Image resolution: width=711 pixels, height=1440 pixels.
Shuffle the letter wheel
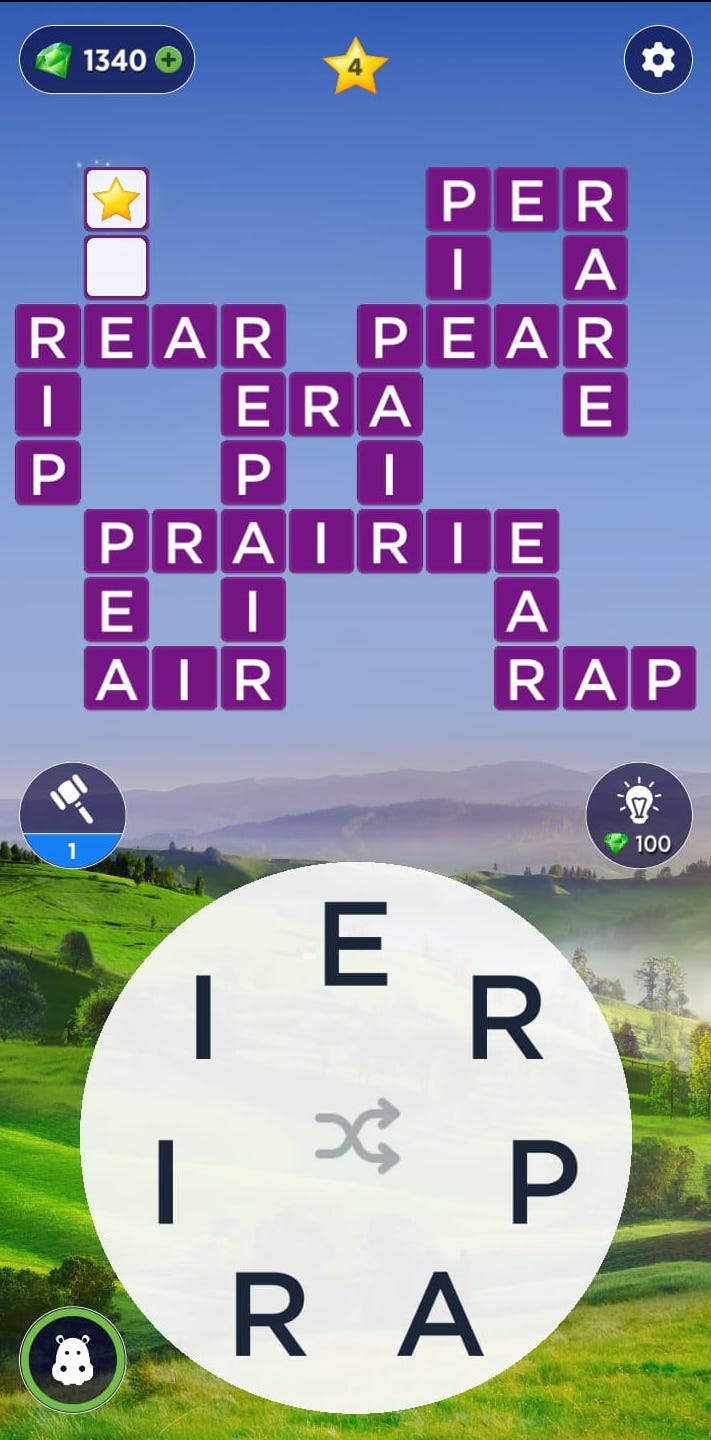[x=357, y=1136]
